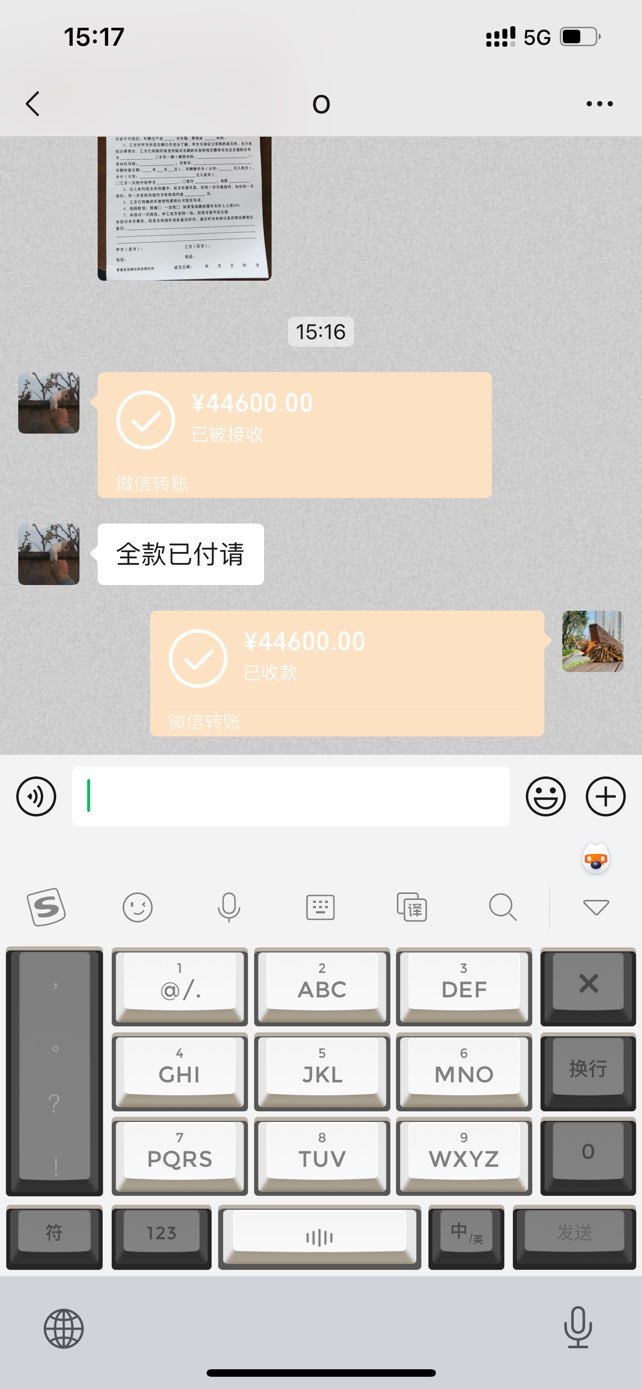
Task: Switch to voice message input
Action: 36,797
